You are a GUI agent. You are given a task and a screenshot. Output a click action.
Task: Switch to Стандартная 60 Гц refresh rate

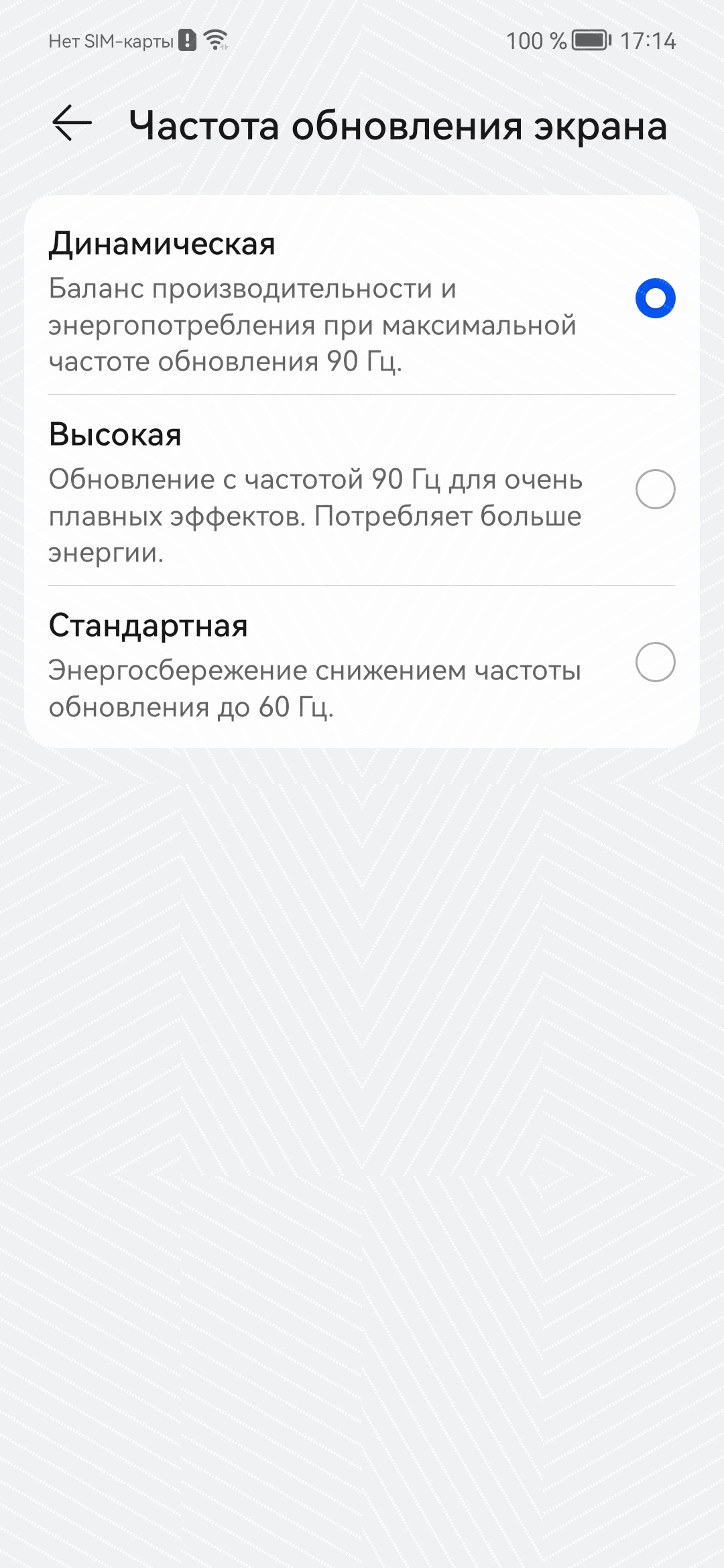click(655, 663)
